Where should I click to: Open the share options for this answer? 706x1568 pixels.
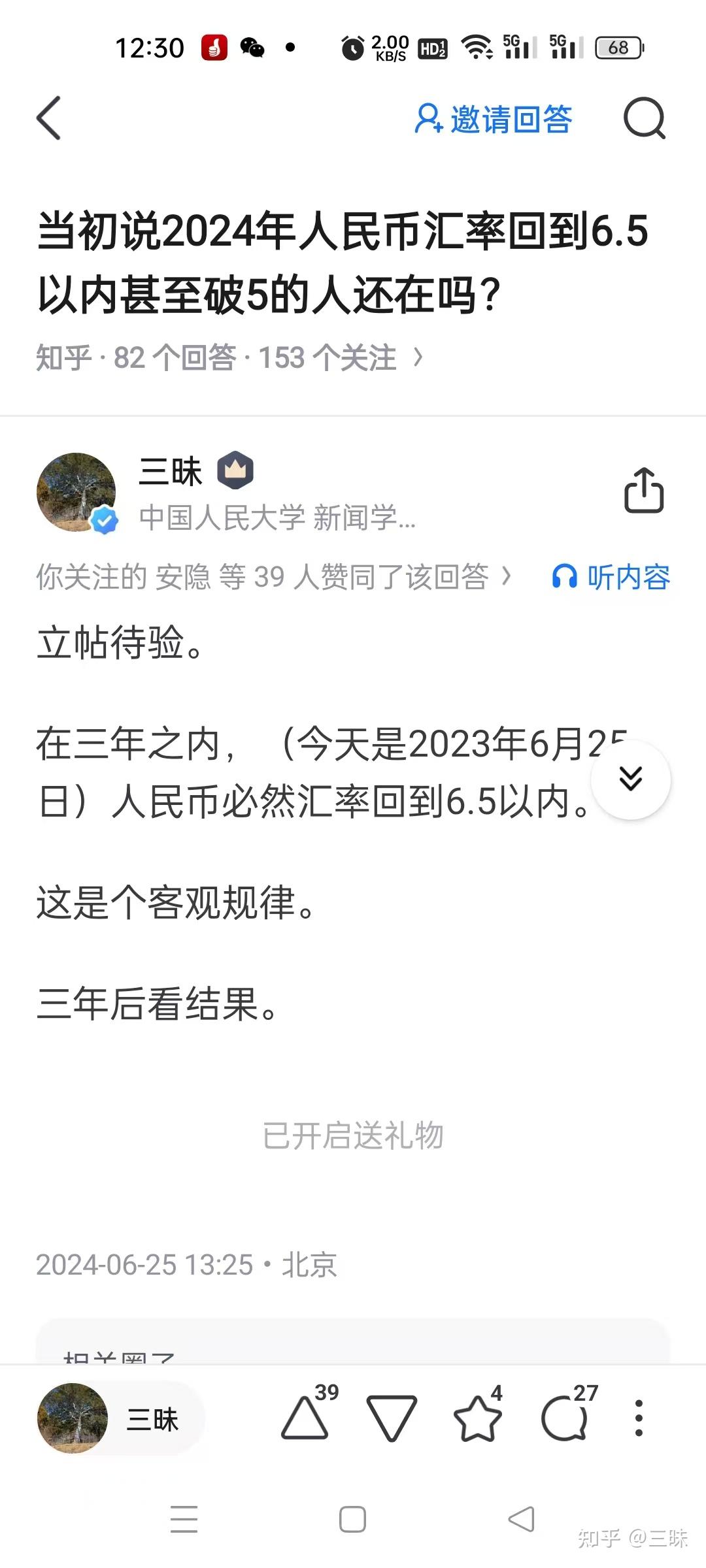click(645, 491)
